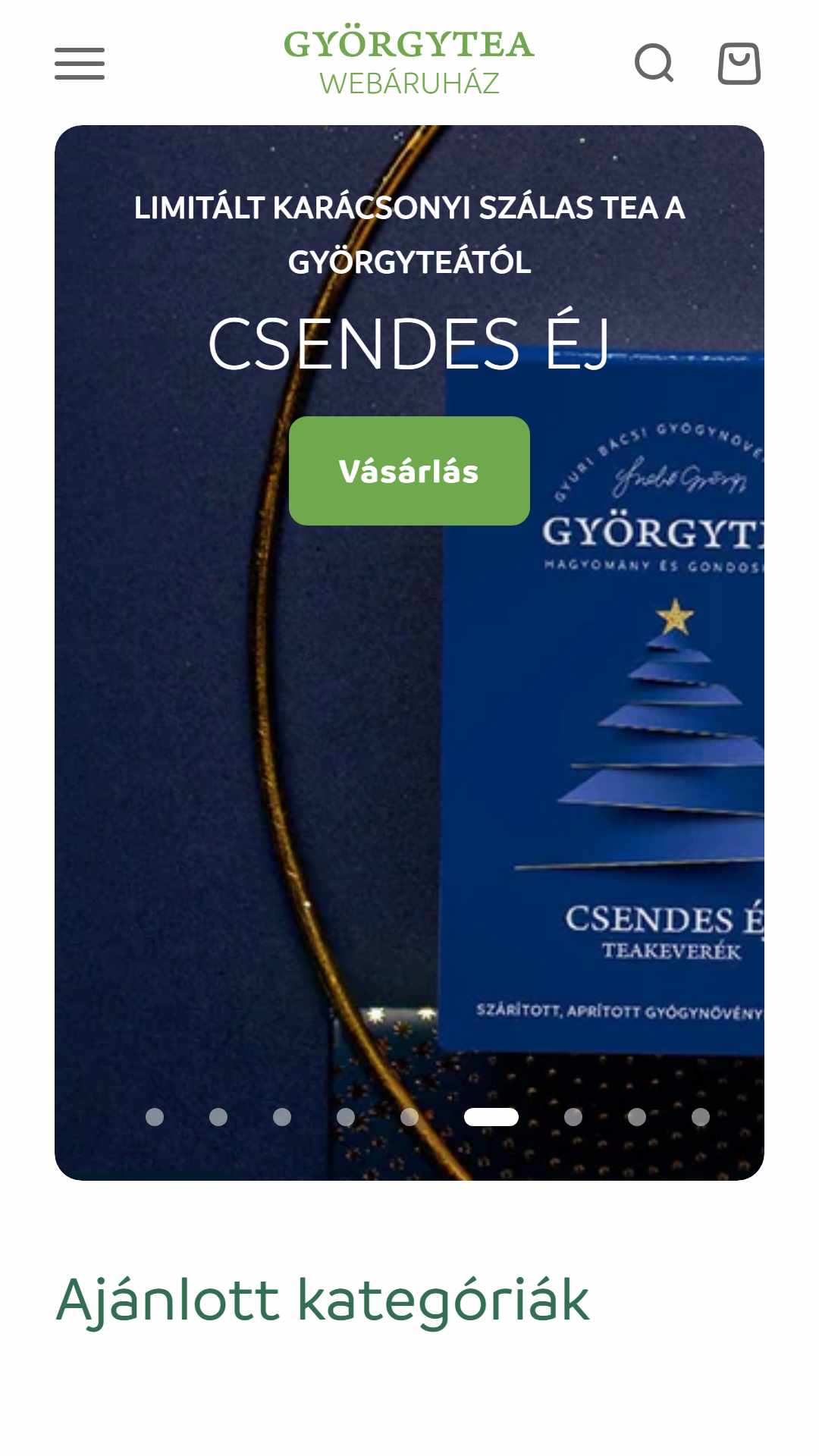Open the hamburger menu
The width and height of the screenshot is (819, 1456).
tap(80, 63)
